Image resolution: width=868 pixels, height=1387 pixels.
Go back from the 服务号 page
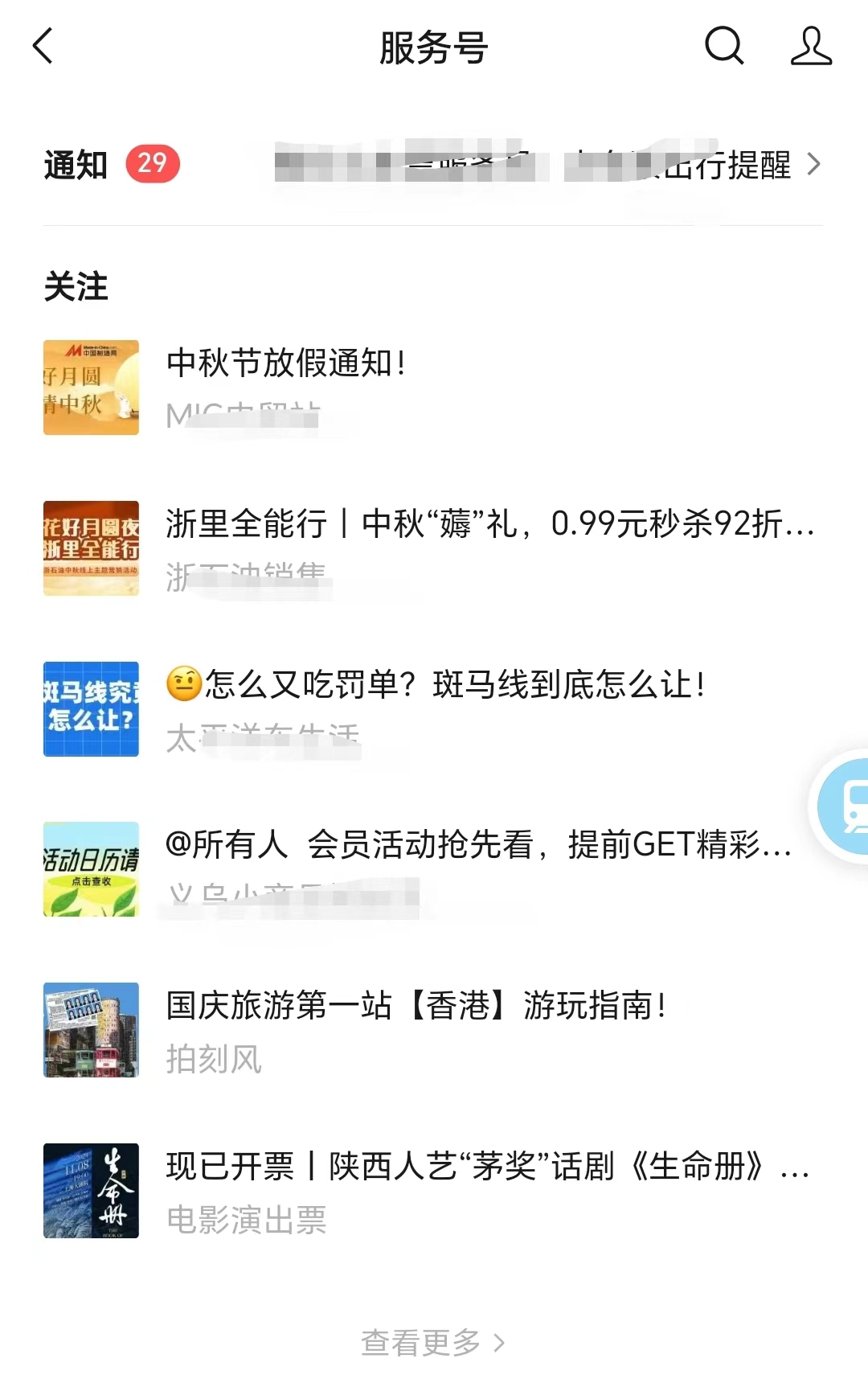pyautogui.click(x=43, y=46)
